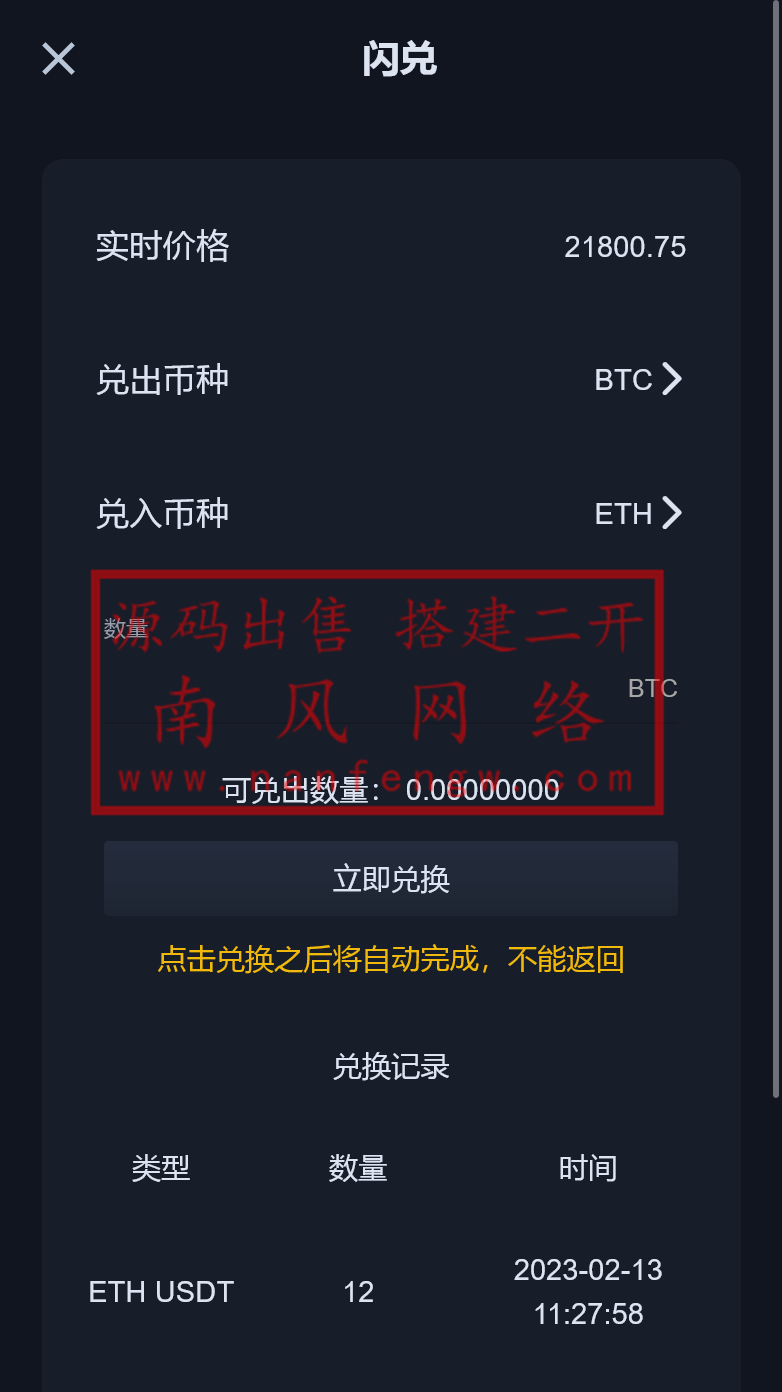Open the 兑入币种 ETH currency picker

click(x=638, y=514)
